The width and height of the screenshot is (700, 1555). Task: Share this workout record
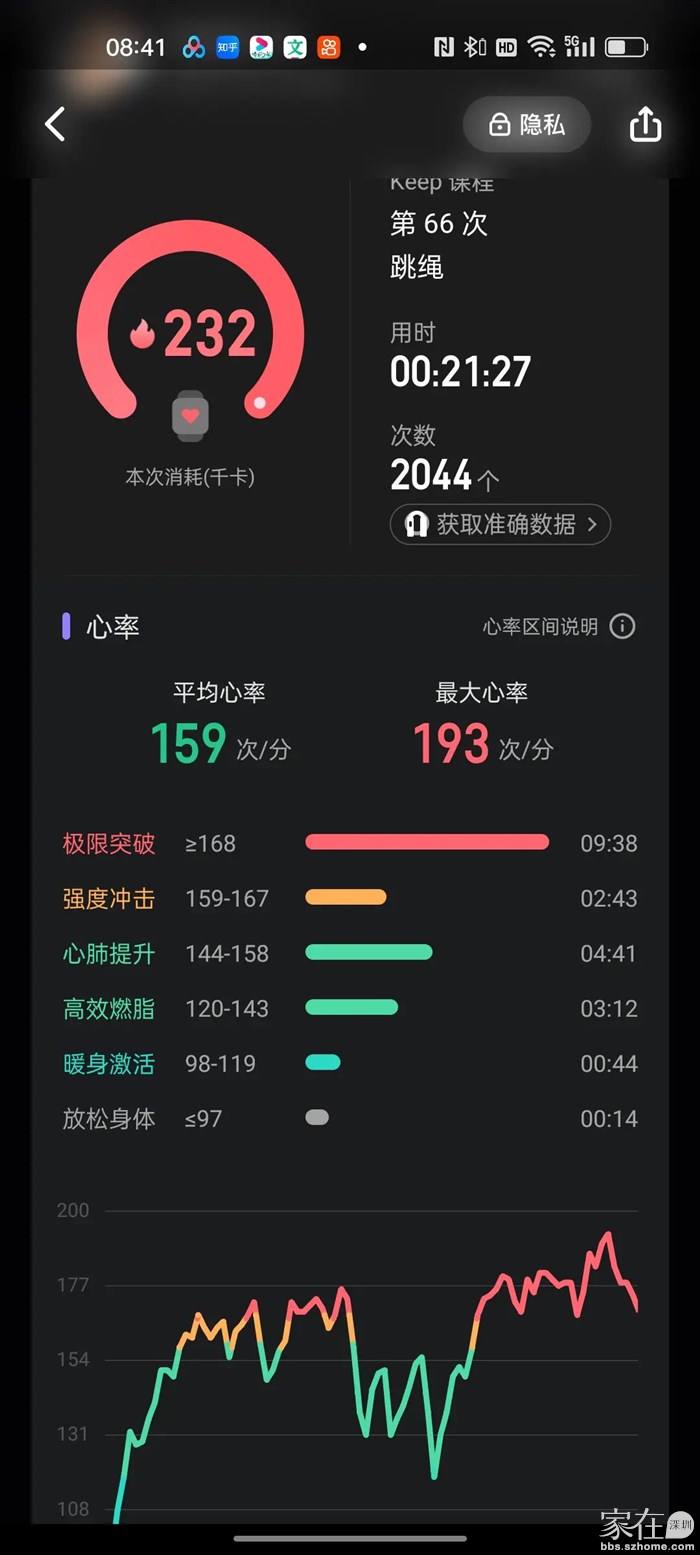(645, 124)
